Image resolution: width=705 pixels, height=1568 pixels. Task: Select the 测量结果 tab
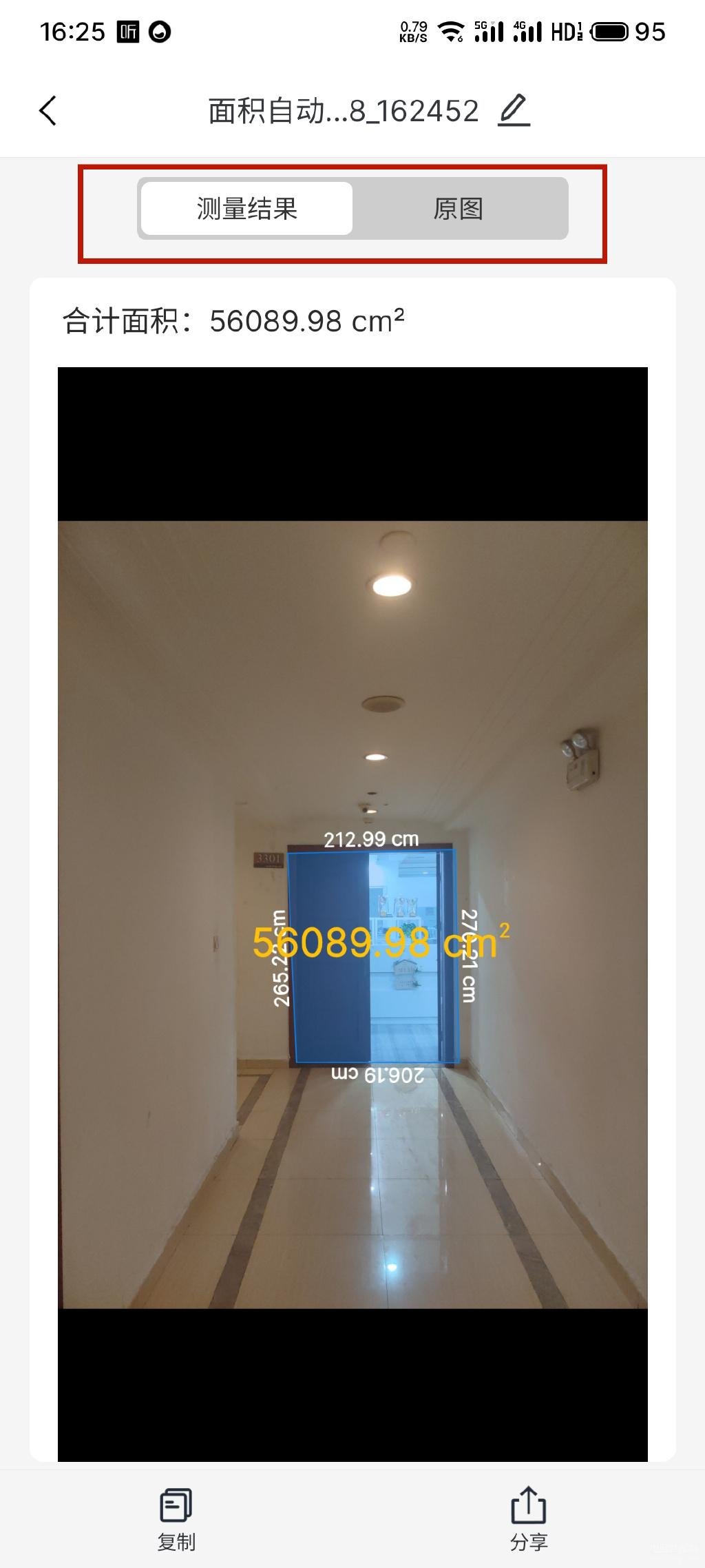click(247, 209)
